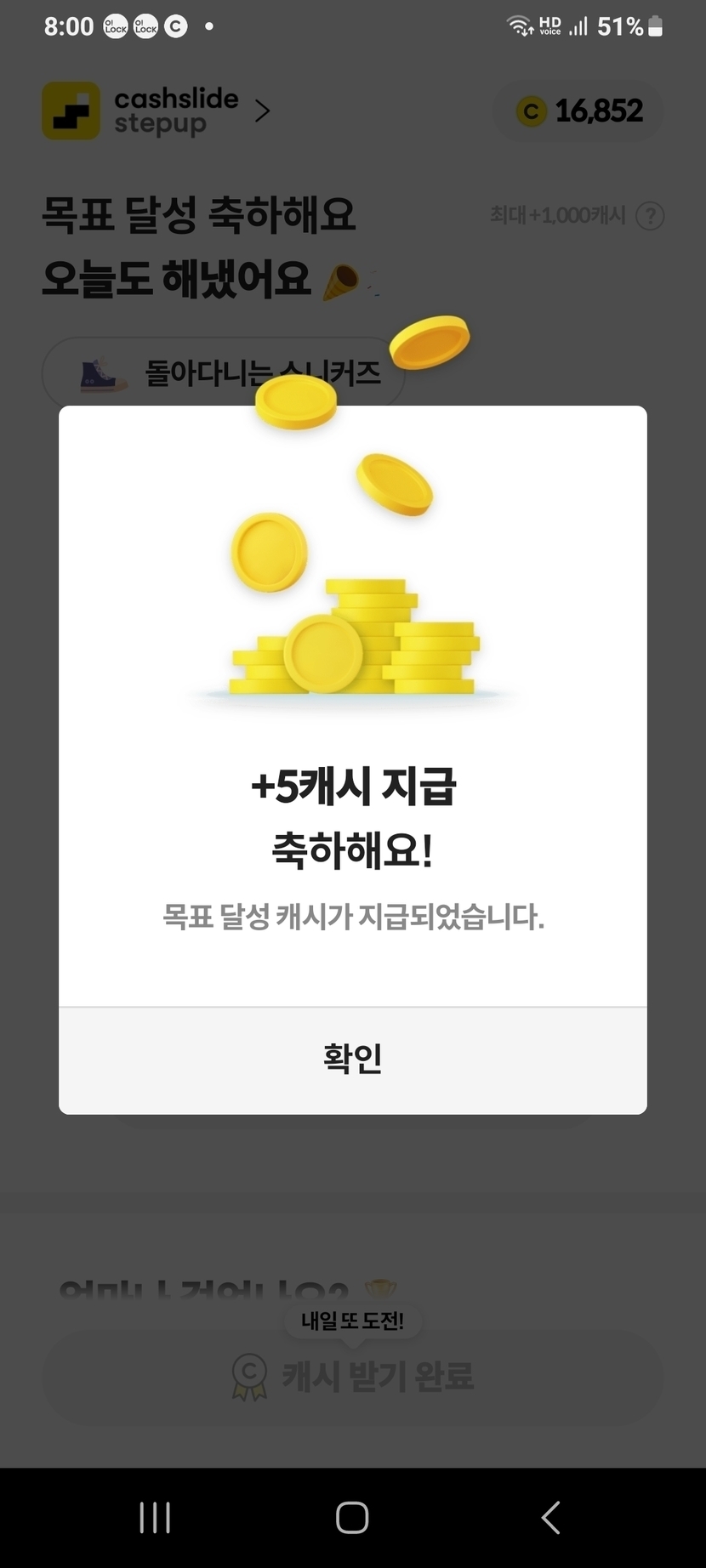Image resolution: width=706 pixels, height=1568 pixels.
Task: Confirm the +5 cash reward dialog with 확인
Action: tap(352, 1060)
